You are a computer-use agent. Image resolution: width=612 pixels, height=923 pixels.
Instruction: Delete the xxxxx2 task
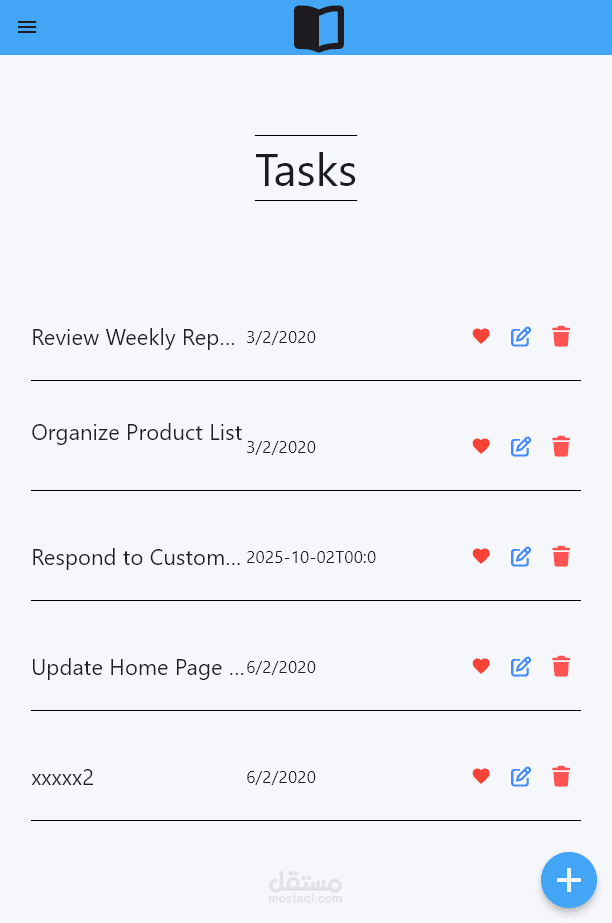click(x=561, y=777)
